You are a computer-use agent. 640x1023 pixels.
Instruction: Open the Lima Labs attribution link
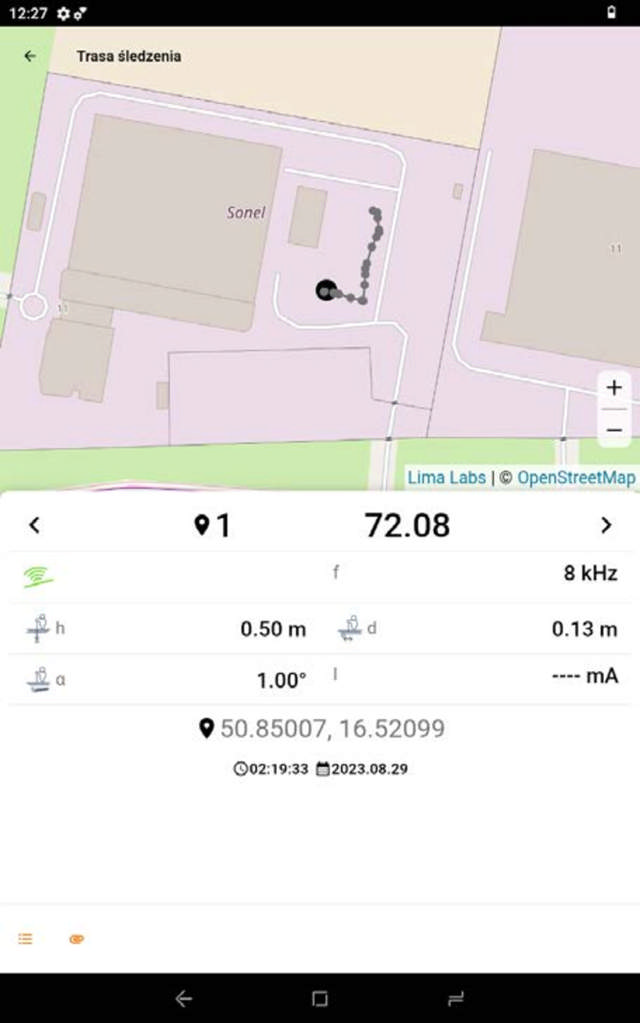coord(446,478)
